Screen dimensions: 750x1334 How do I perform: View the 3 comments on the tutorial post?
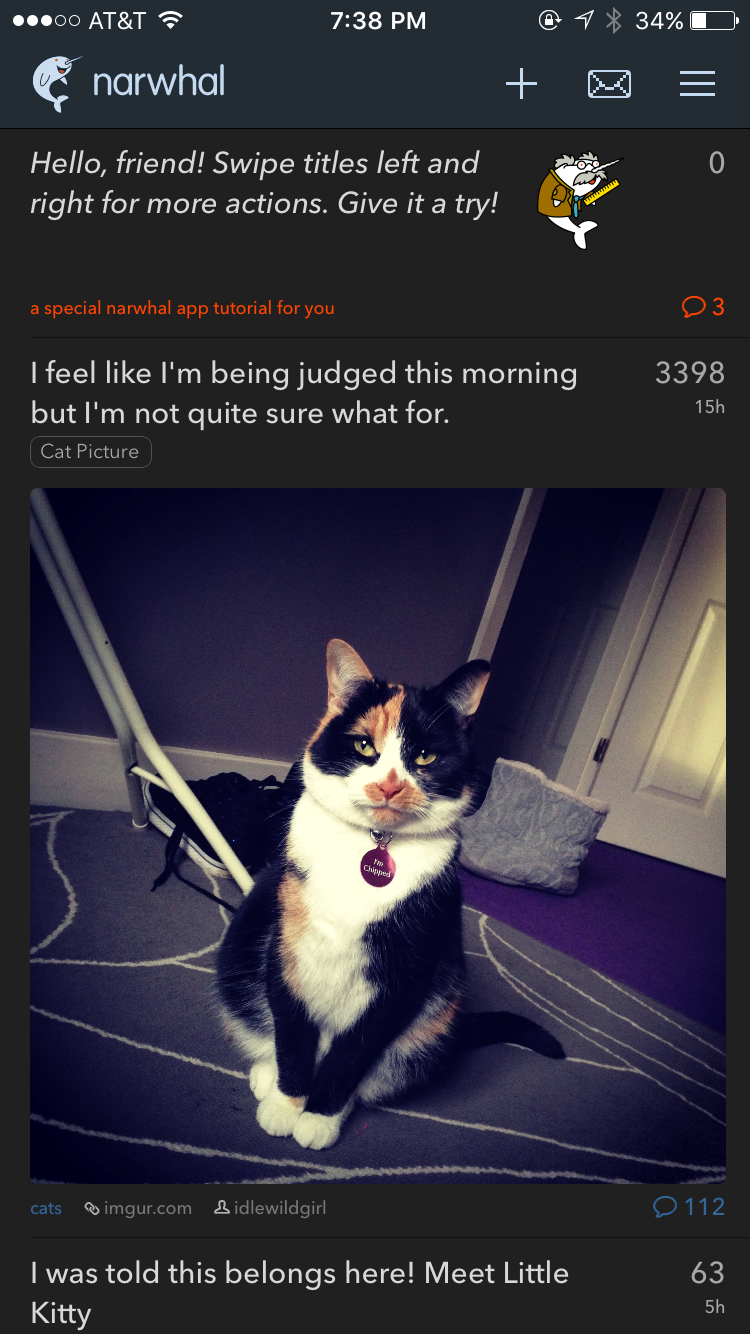[x=703, y=307]
